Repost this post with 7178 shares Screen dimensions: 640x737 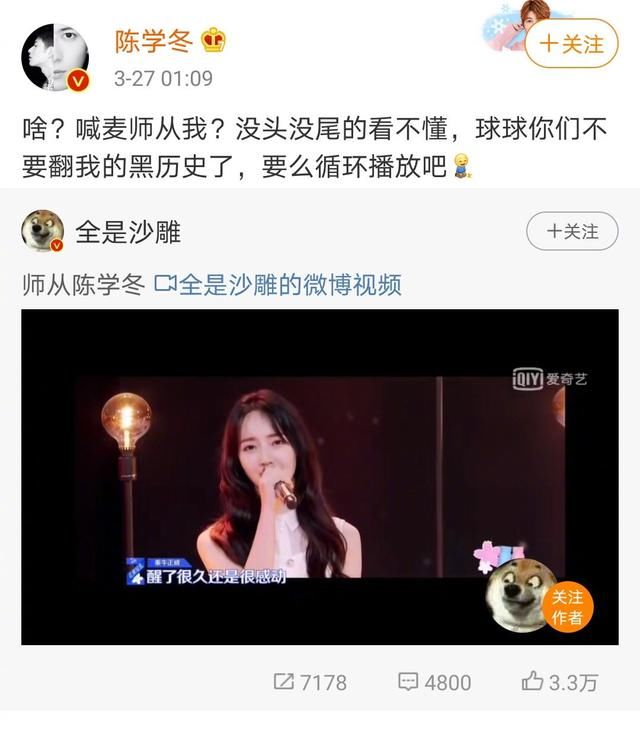tap(310, 682)
